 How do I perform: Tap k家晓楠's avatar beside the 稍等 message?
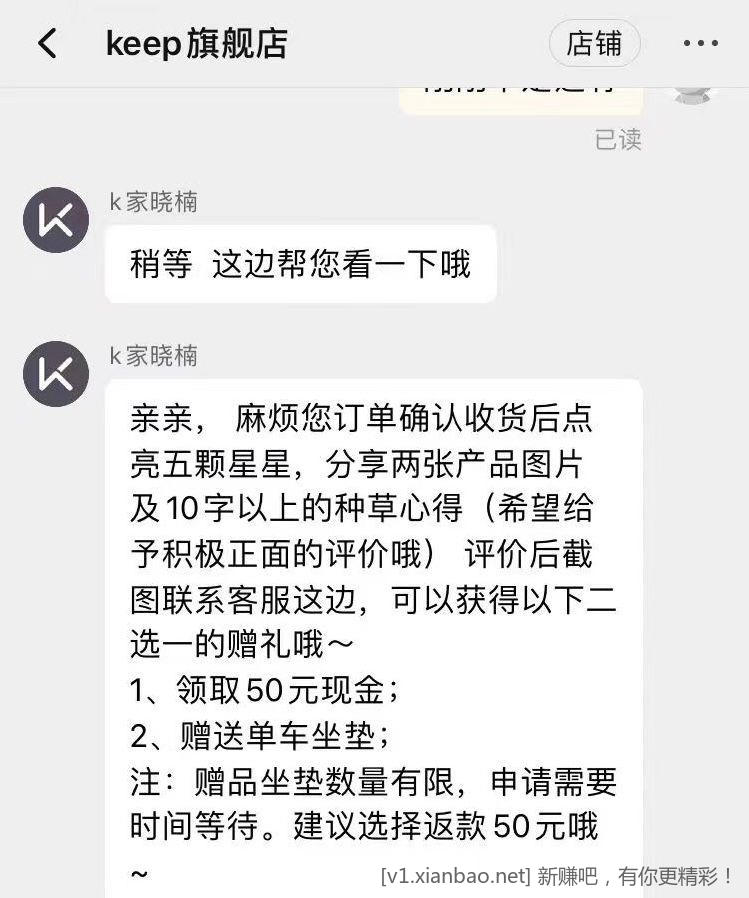[56, 219]
